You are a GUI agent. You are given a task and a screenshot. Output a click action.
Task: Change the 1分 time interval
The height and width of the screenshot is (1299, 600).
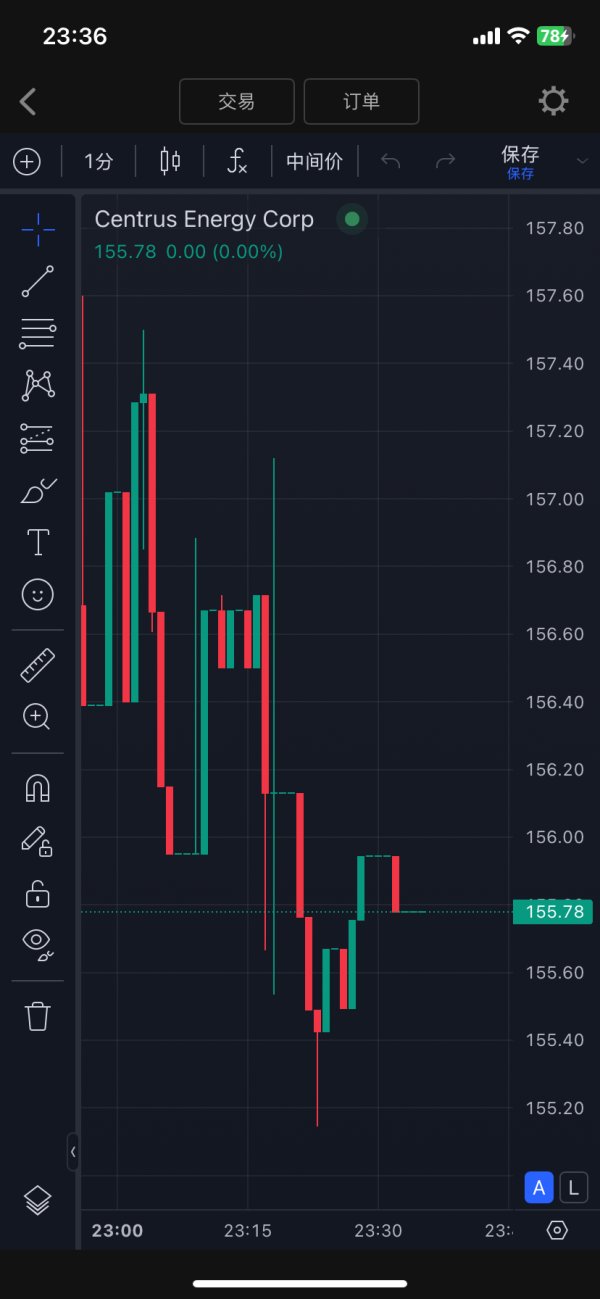pos(98,161)
